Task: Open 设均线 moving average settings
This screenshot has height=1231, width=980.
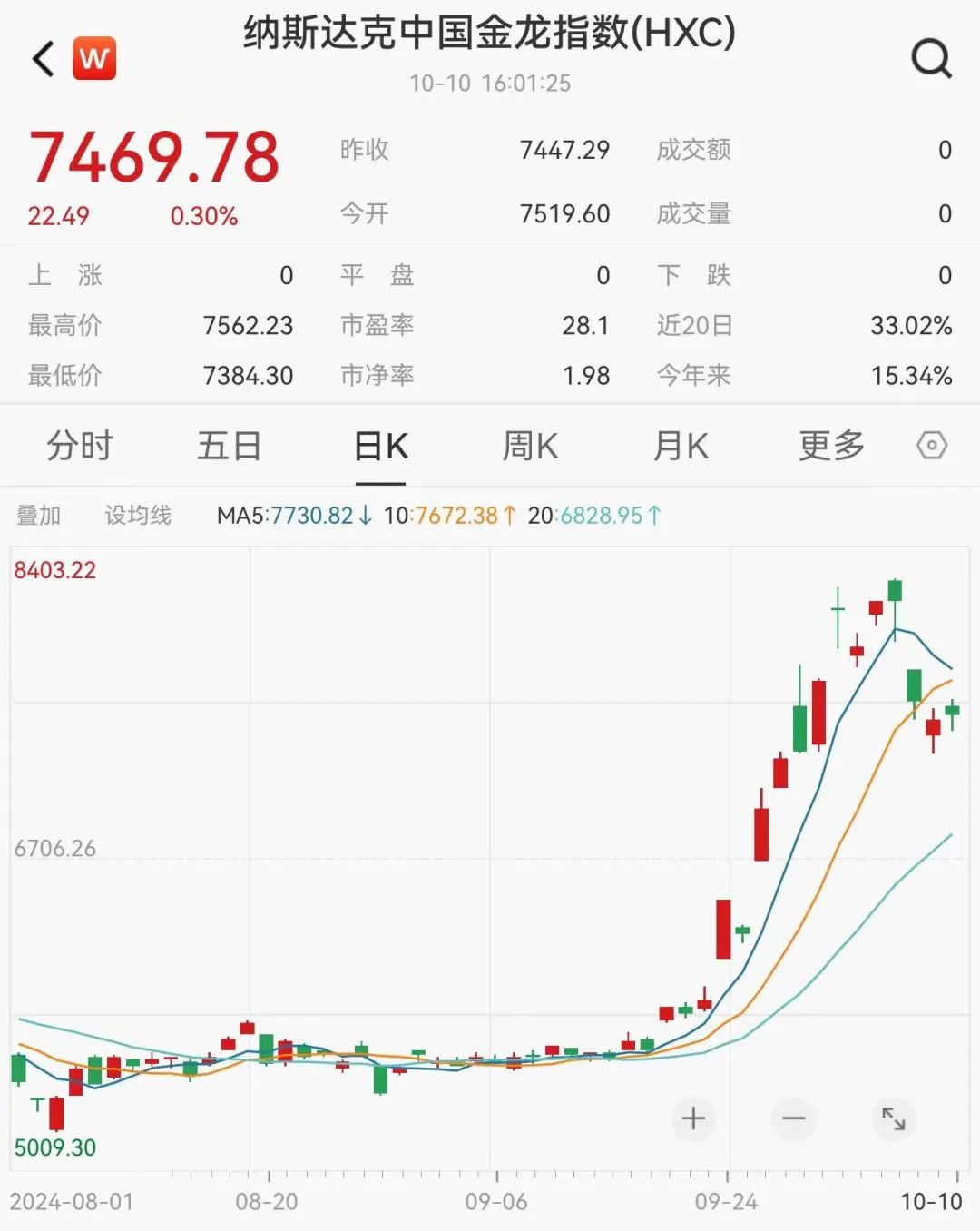Action: (138, 516)
